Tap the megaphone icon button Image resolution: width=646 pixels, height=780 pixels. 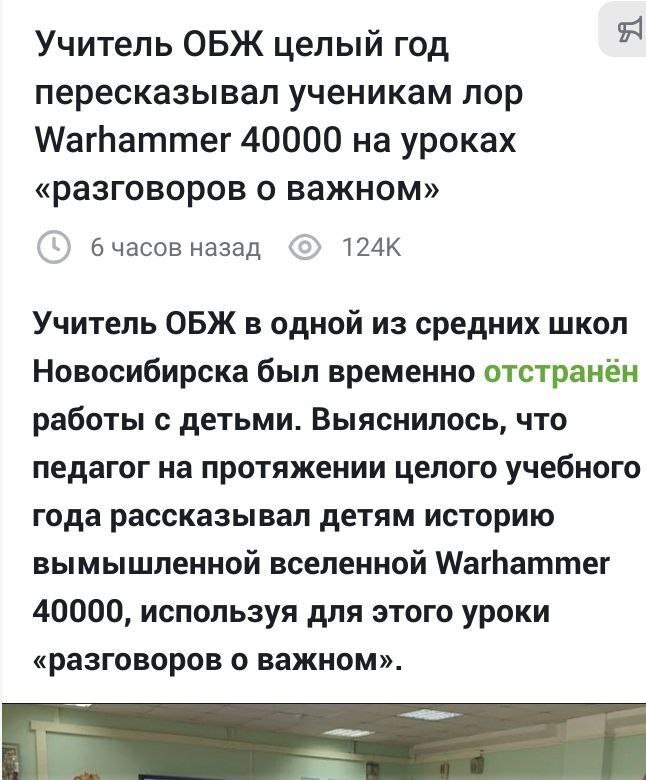[x=627, y=30]
